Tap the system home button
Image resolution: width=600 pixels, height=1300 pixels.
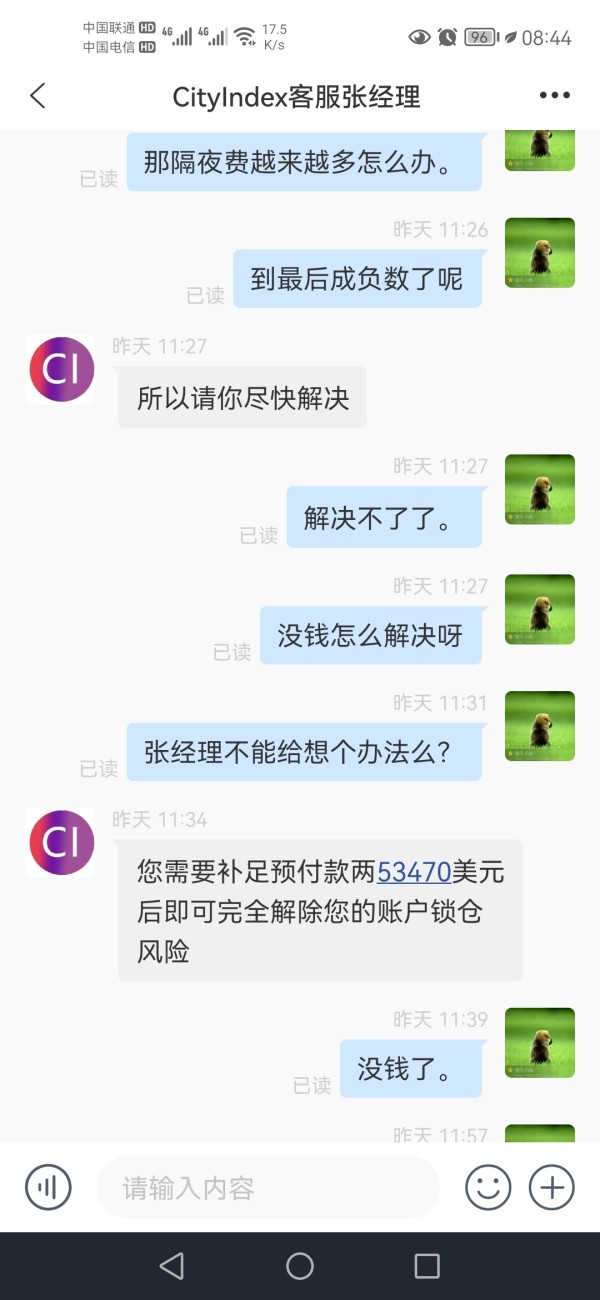pos(300,1266)
